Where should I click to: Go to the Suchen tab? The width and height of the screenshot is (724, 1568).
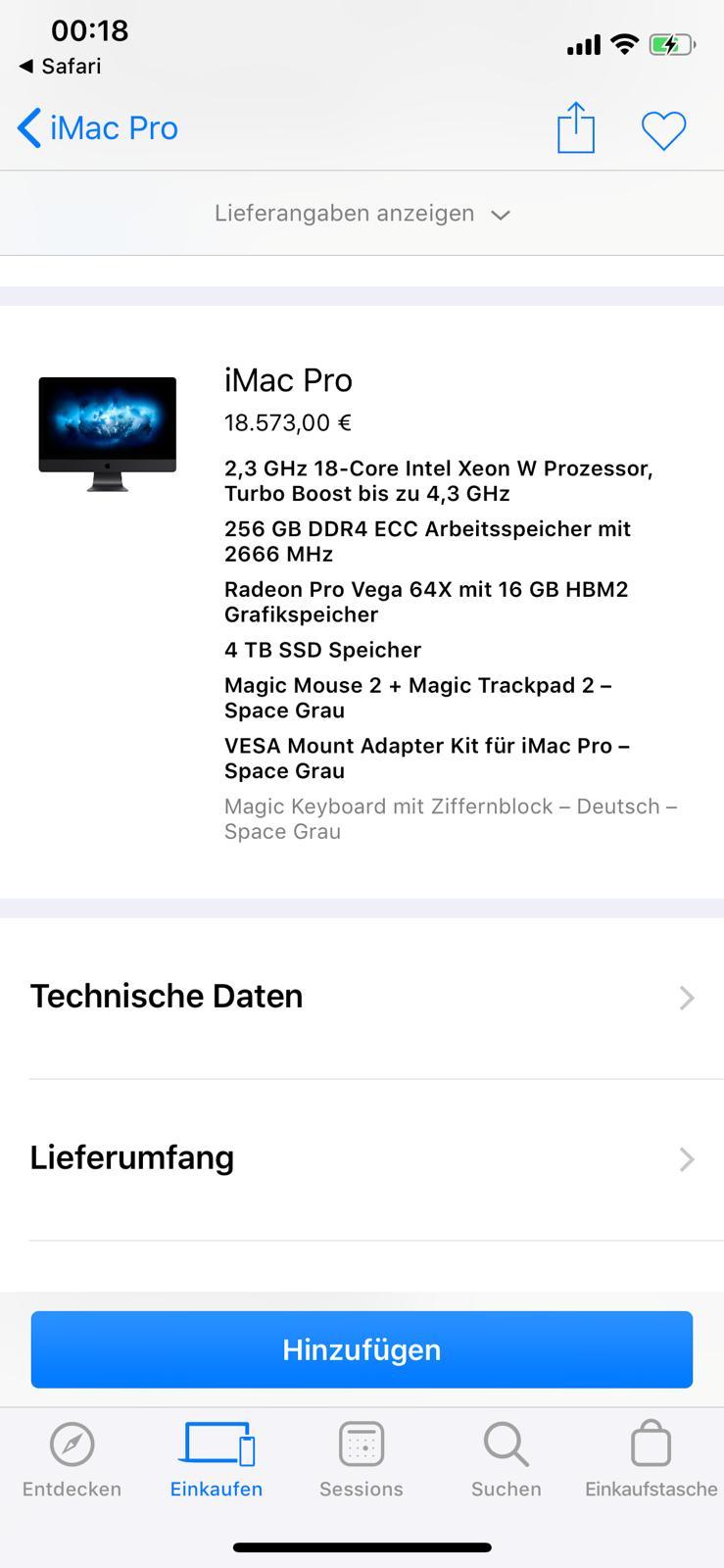pos(507,1459)
